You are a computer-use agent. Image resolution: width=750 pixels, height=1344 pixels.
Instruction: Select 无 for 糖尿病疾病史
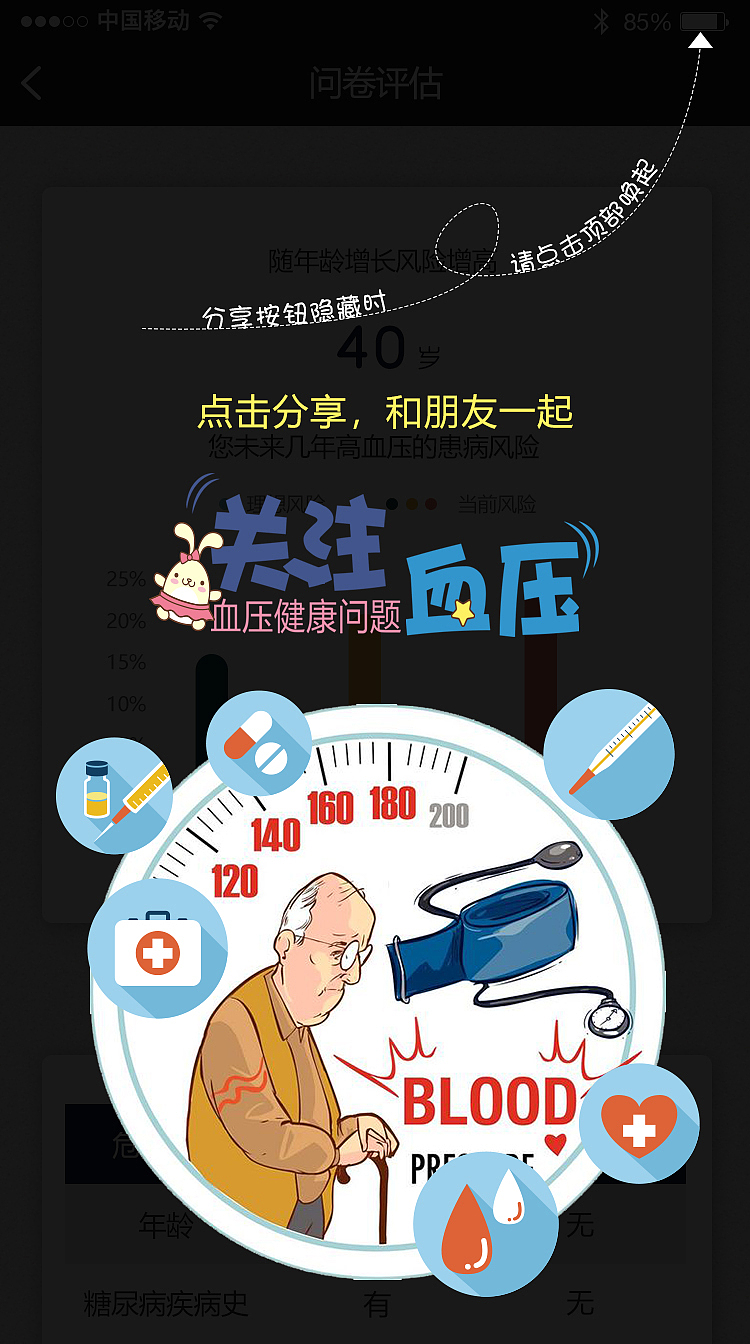point(582,1303)
